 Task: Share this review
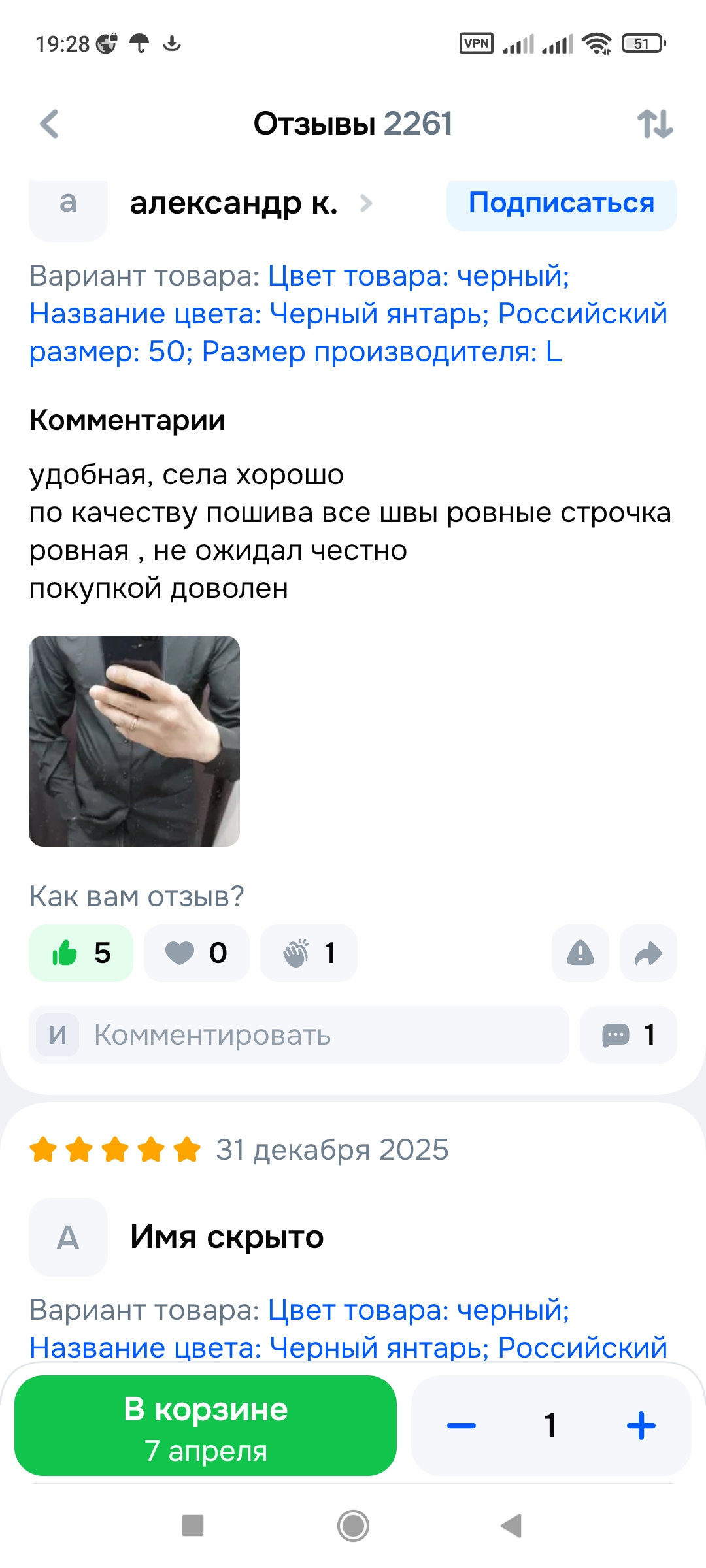click(x=648, y=953)
